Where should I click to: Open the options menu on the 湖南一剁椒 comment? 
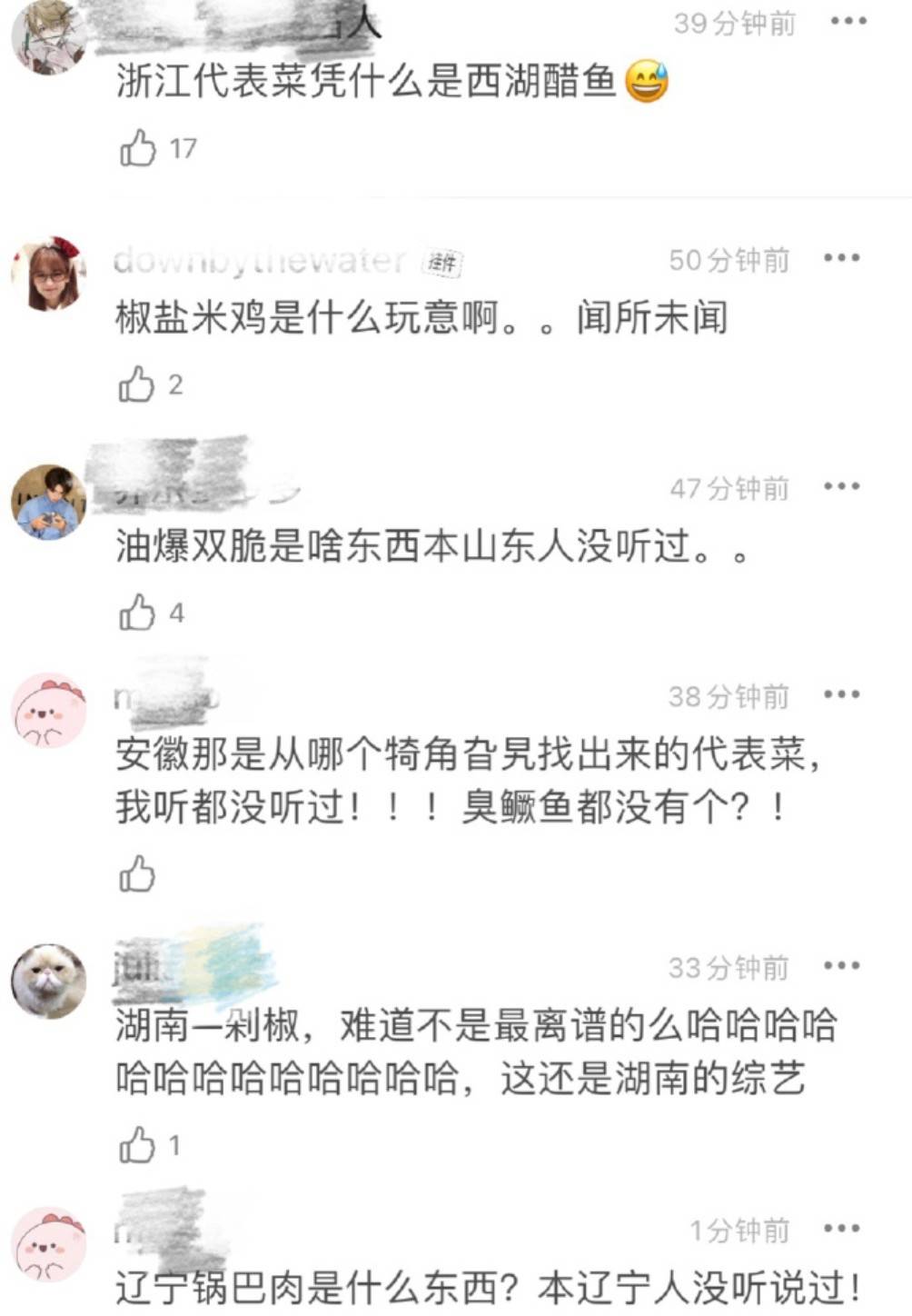pyautogui.click(x=841, y=966)
